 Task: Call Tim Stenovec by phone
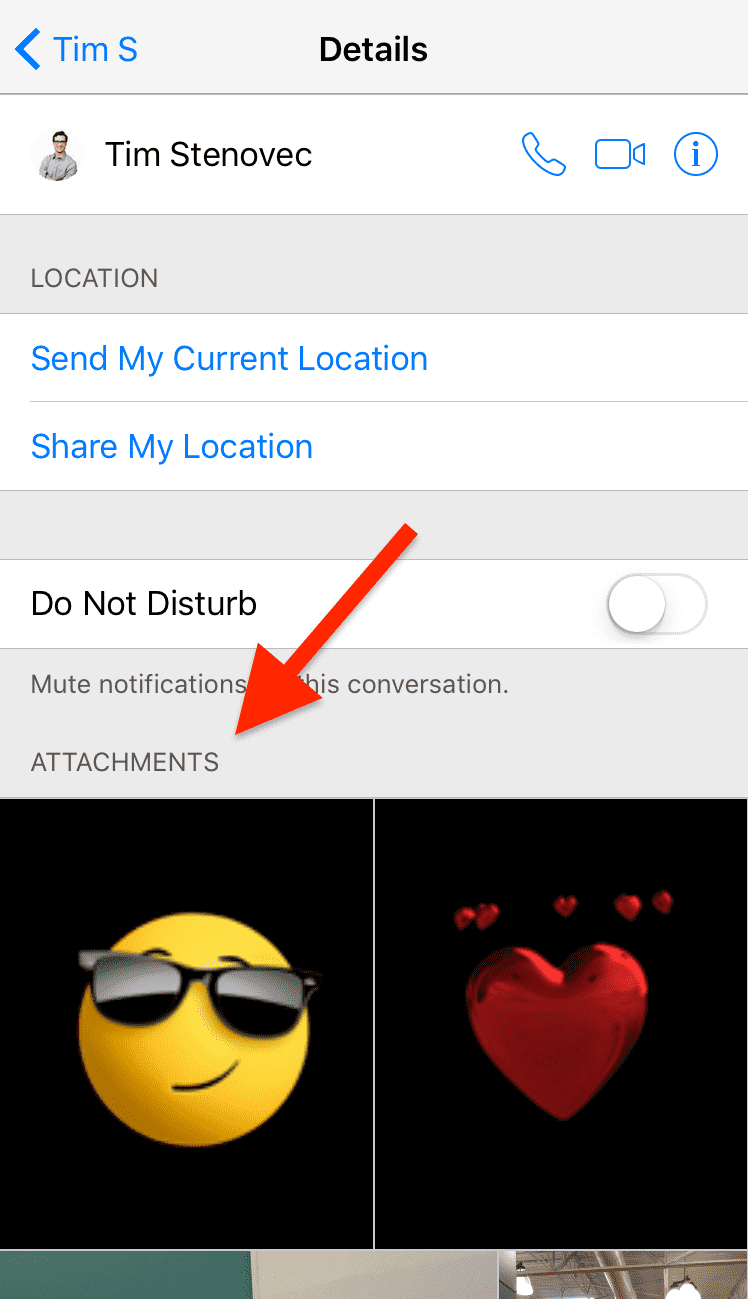pyautogui.click(x=543, y=155)
